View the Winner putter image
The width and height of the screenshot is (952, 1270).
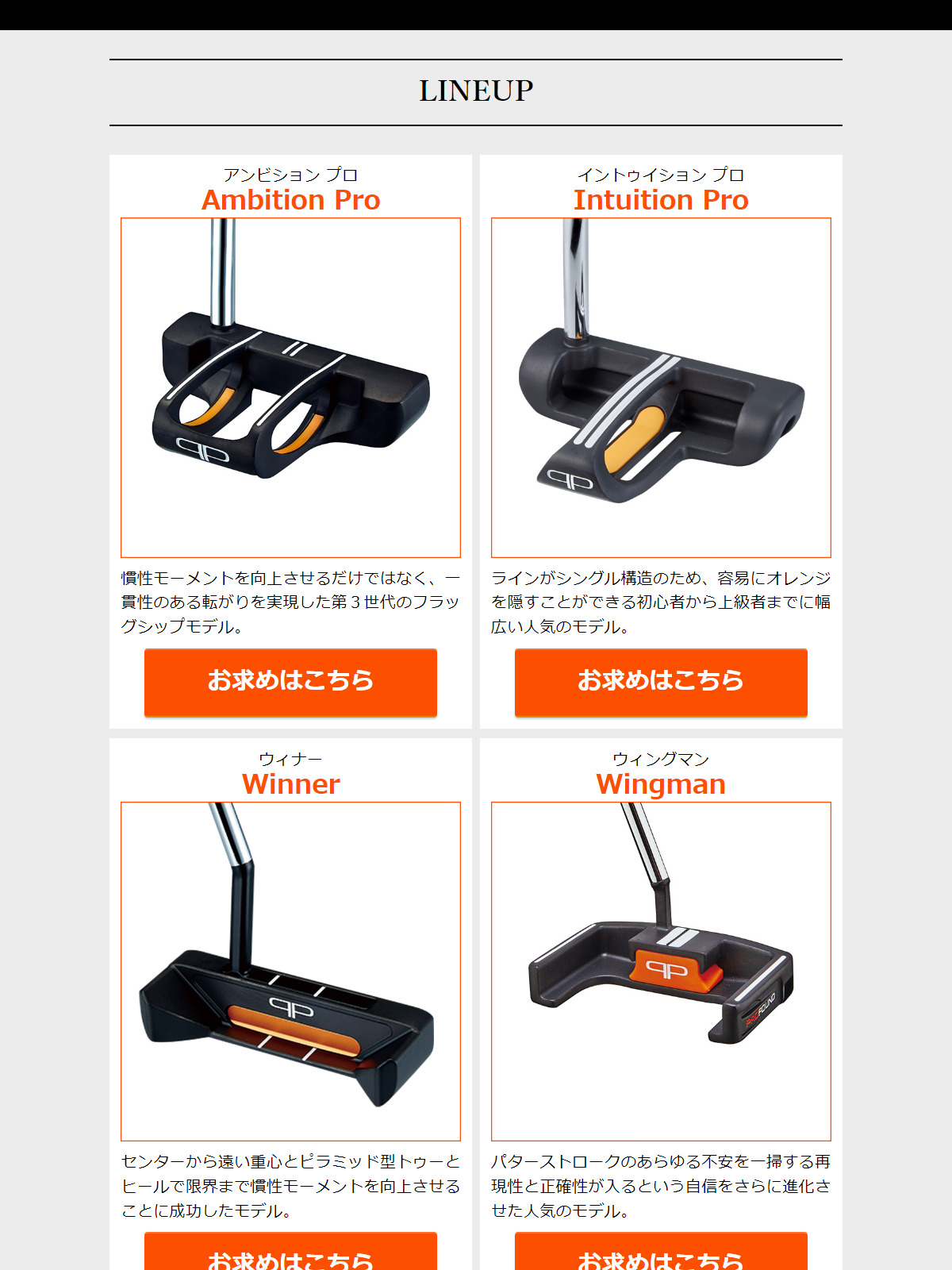pos(290,971)
